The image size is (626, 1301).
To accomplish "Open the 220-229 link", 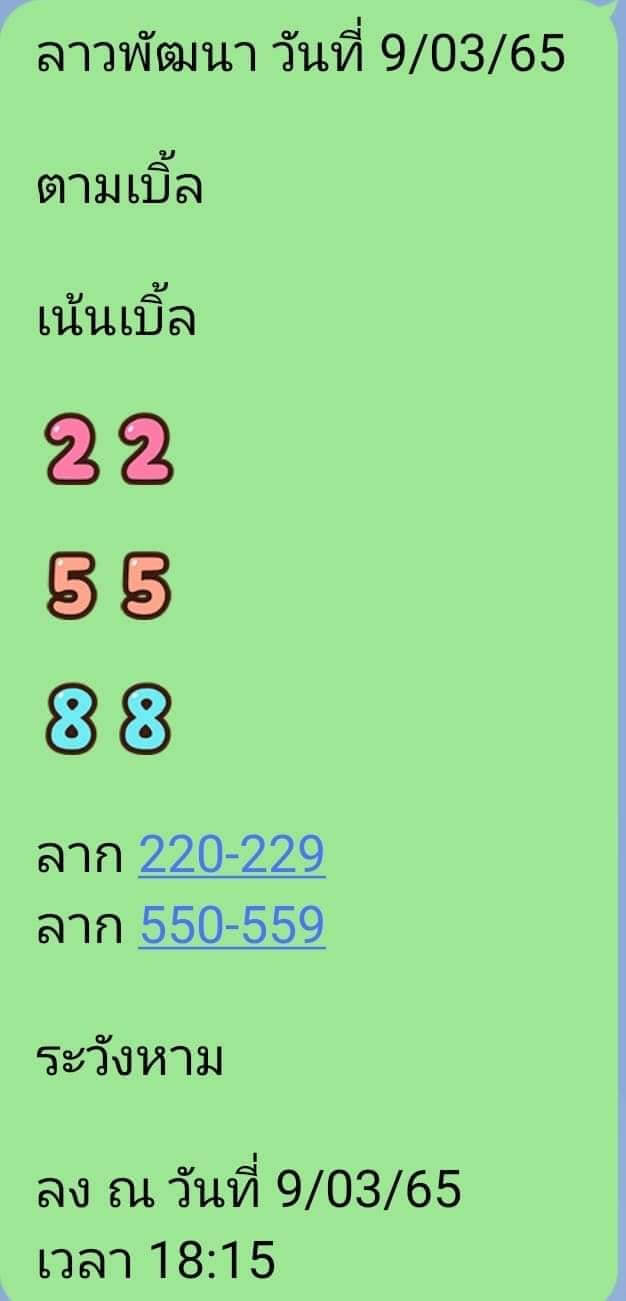I will [x=232, y=856].
